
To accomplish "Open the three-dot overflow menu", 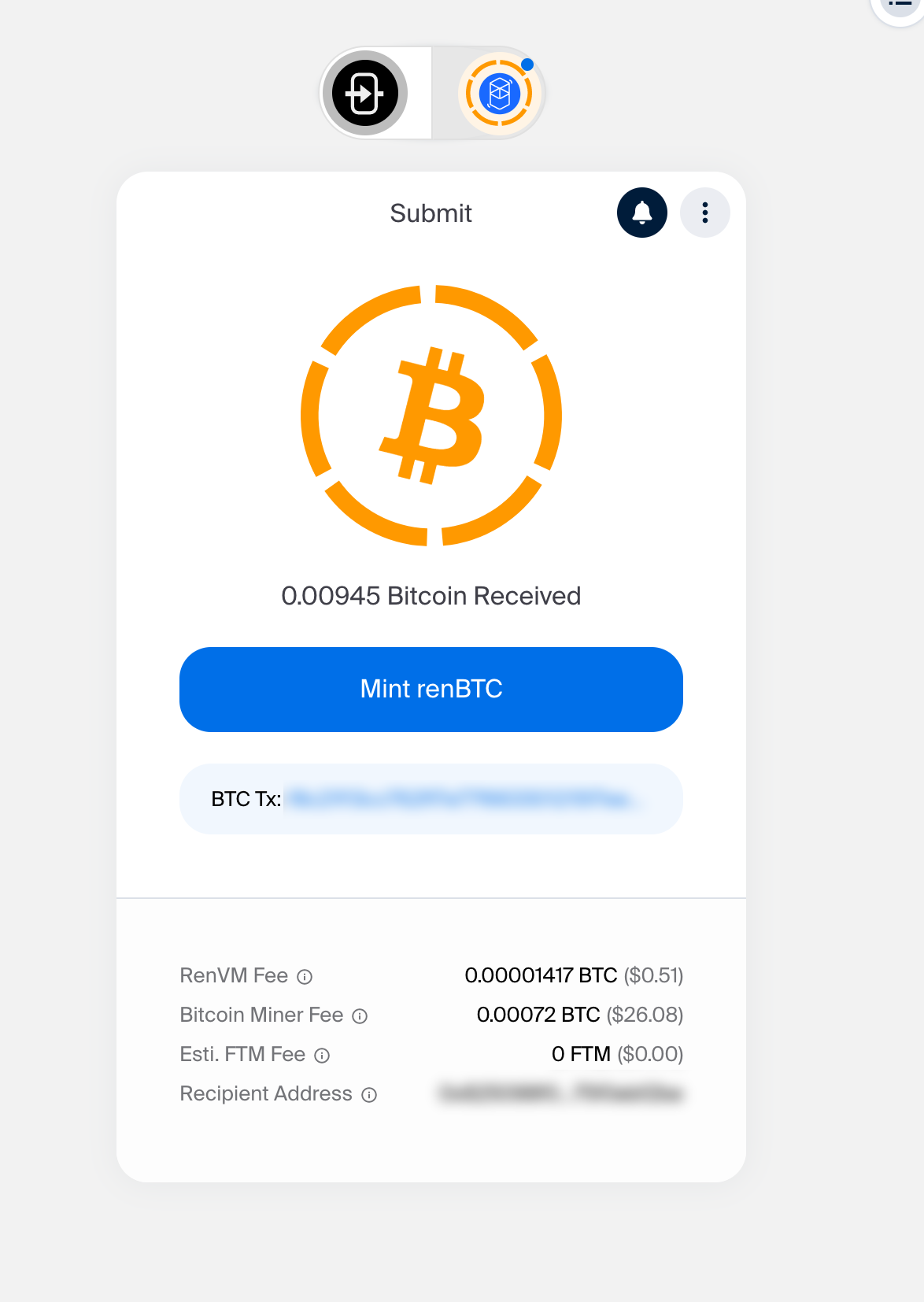I will coord(704,213).
